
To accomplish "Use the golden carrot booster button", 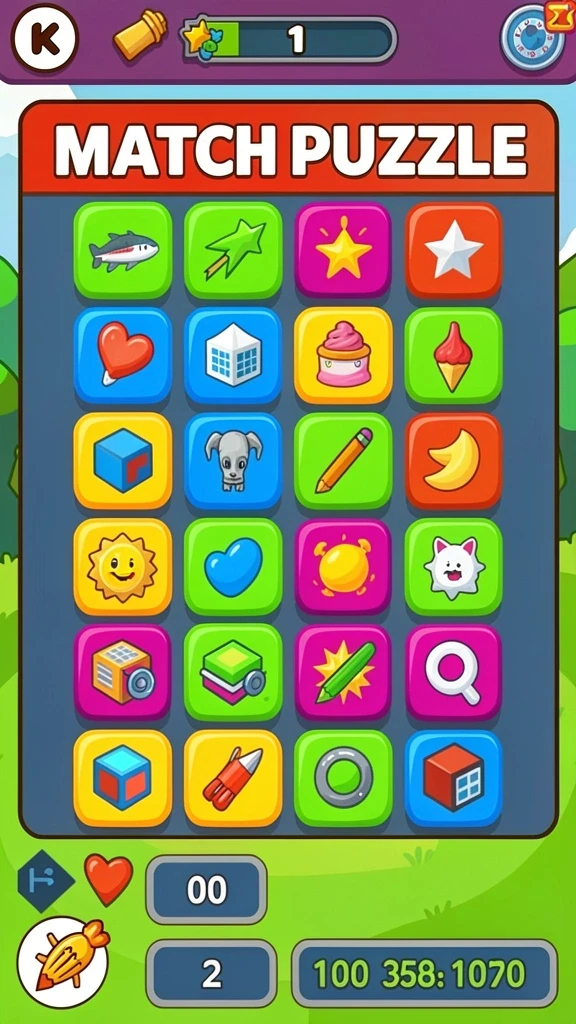I will [63, 961].
